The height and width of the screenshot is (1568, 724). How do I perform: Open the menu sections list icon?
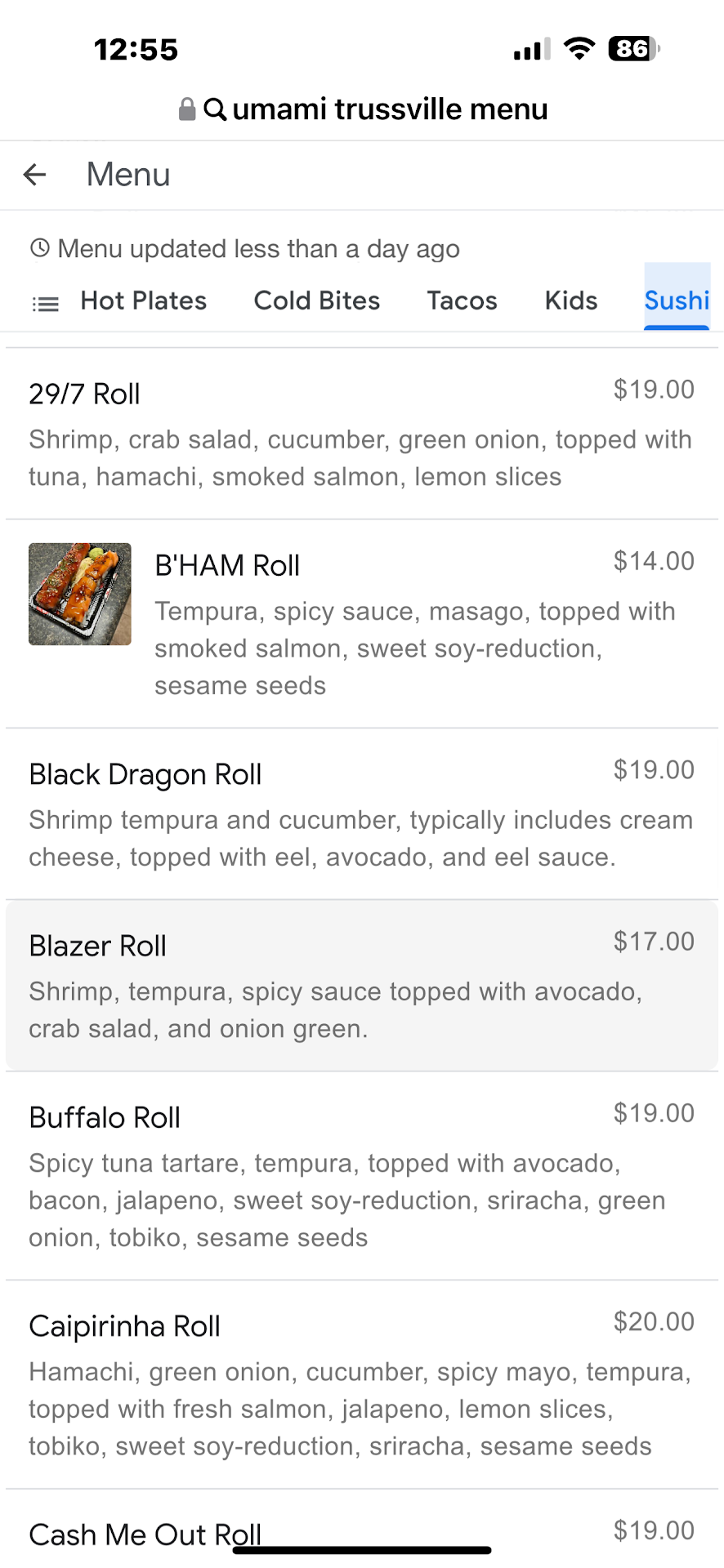[45, 304]
